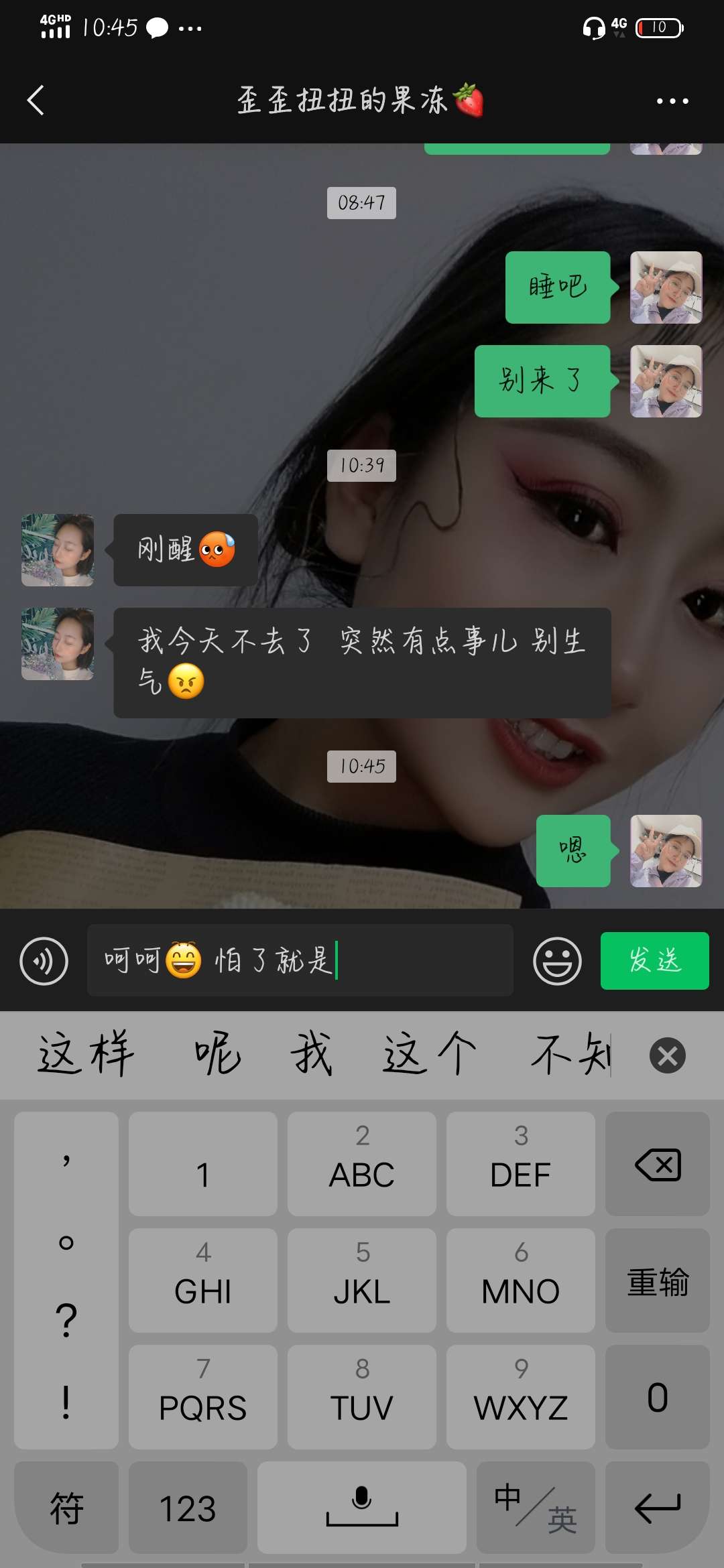This screenshot has width=724, height=1568.
Task: Open my avatar beside 睡吧
Action: 666,287
